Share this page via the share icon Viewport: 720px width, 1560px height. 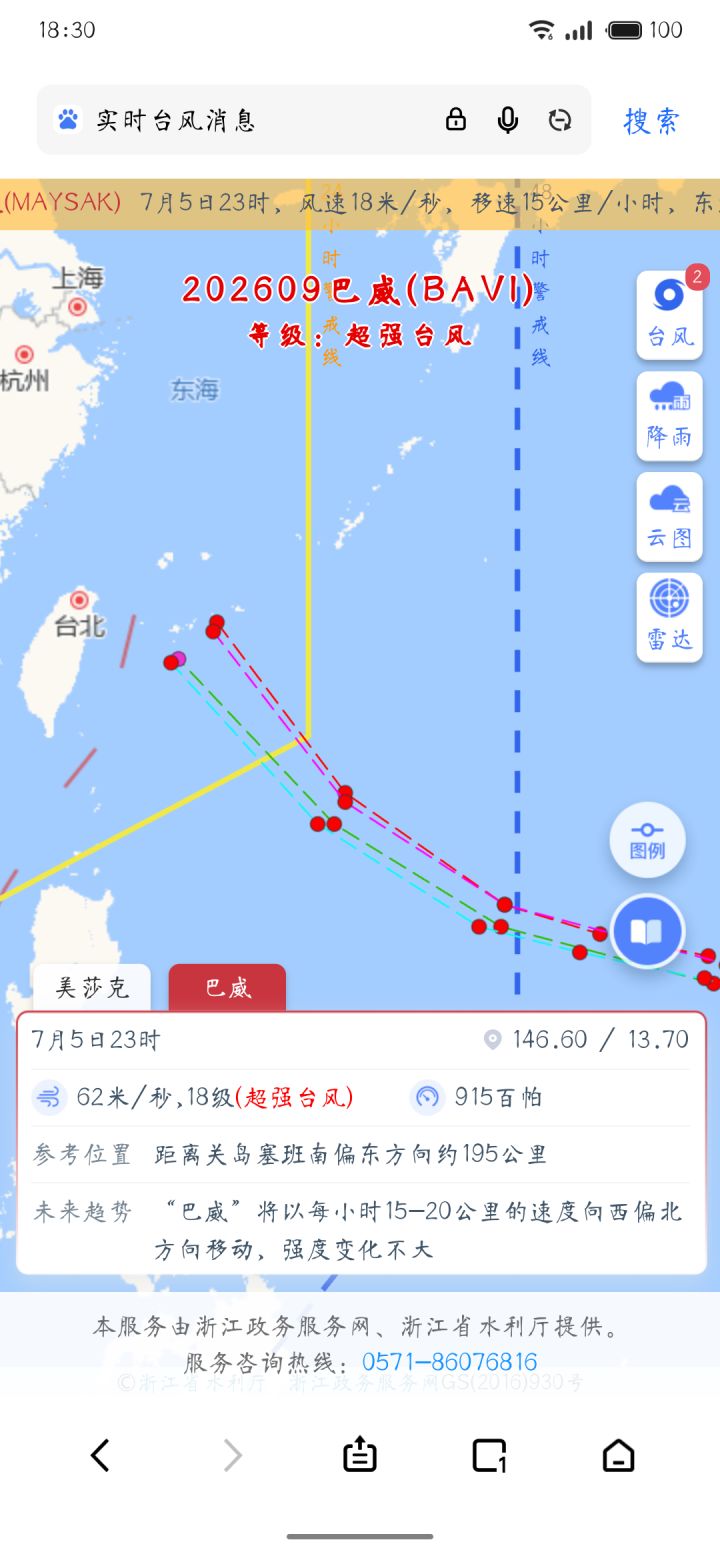pyautogui.click(x=360, y=1455)
